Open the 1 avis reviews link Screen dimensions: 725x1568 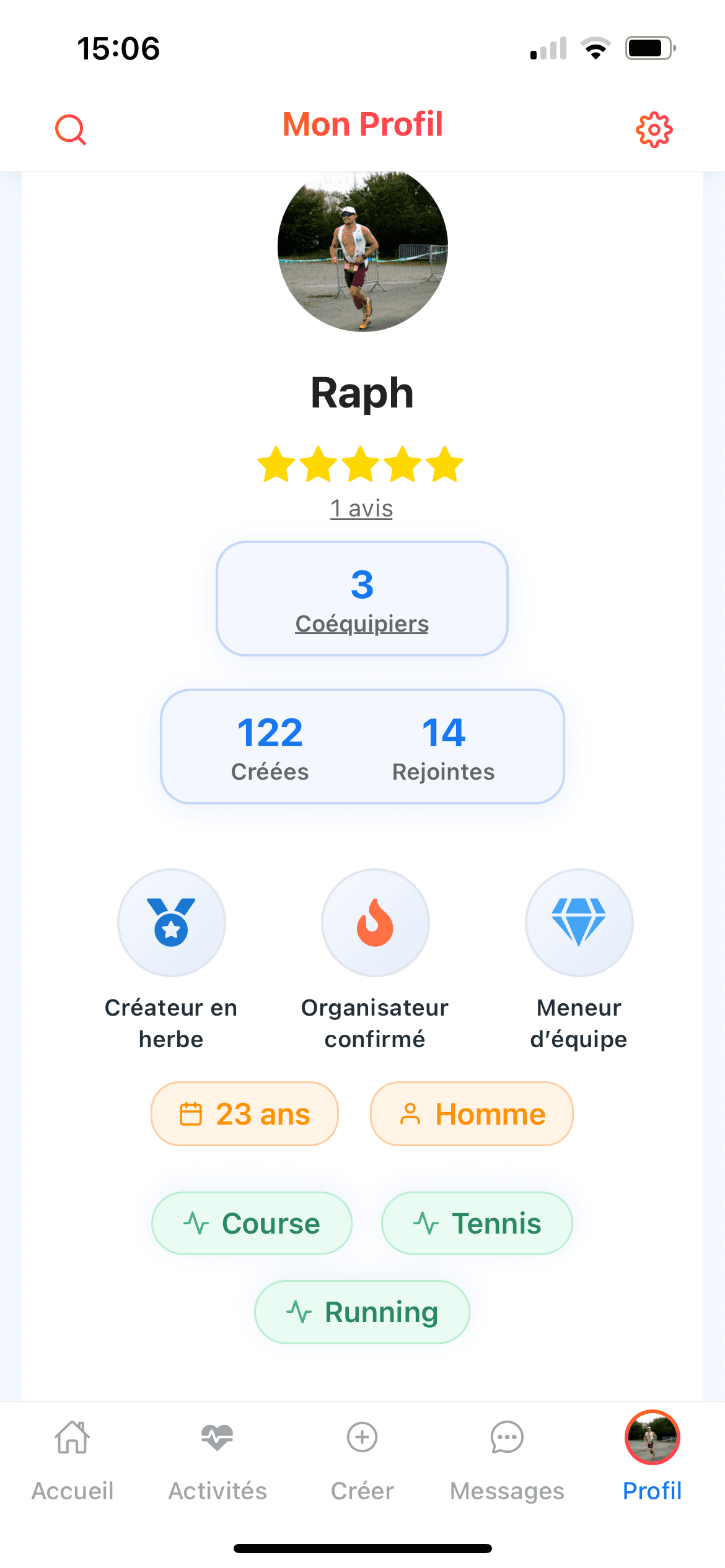coord(362,509)
